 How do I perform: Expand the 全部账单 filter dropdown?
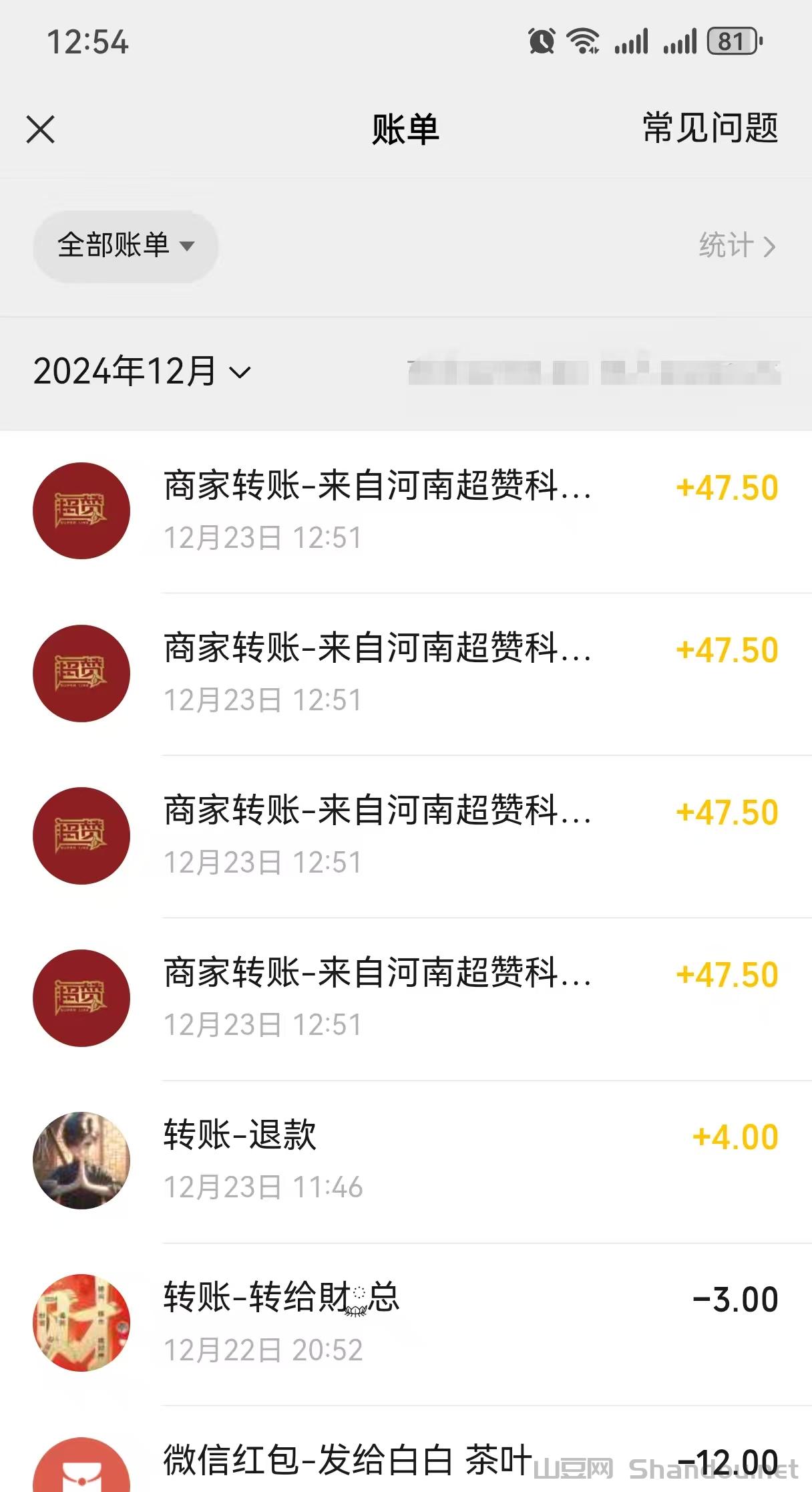(126, 246)
